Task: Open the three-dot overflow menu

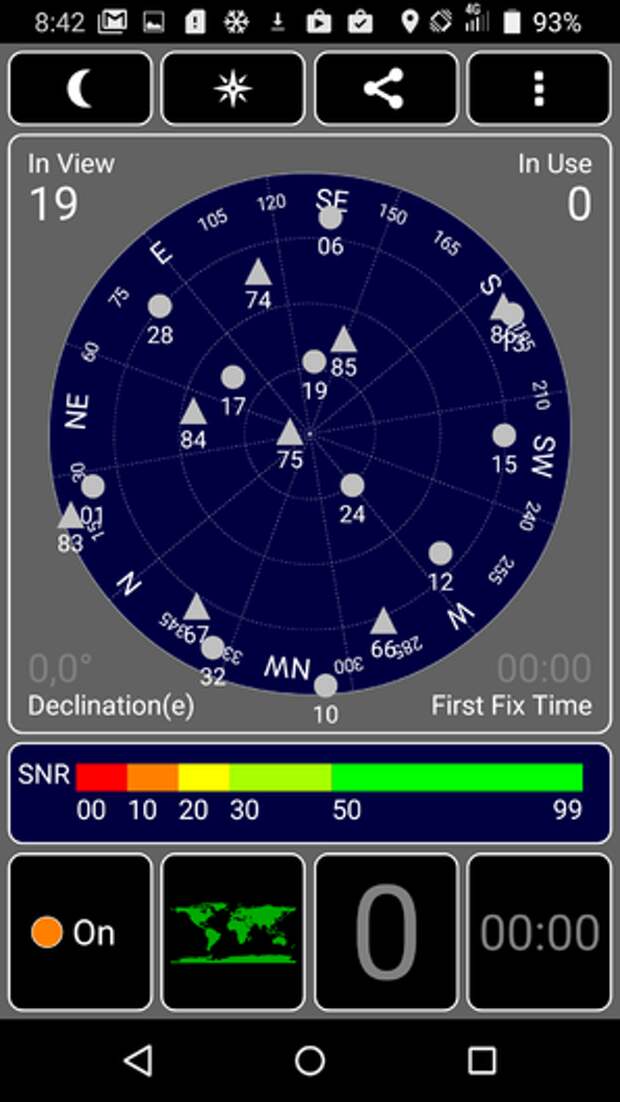Action: point(539,89)
